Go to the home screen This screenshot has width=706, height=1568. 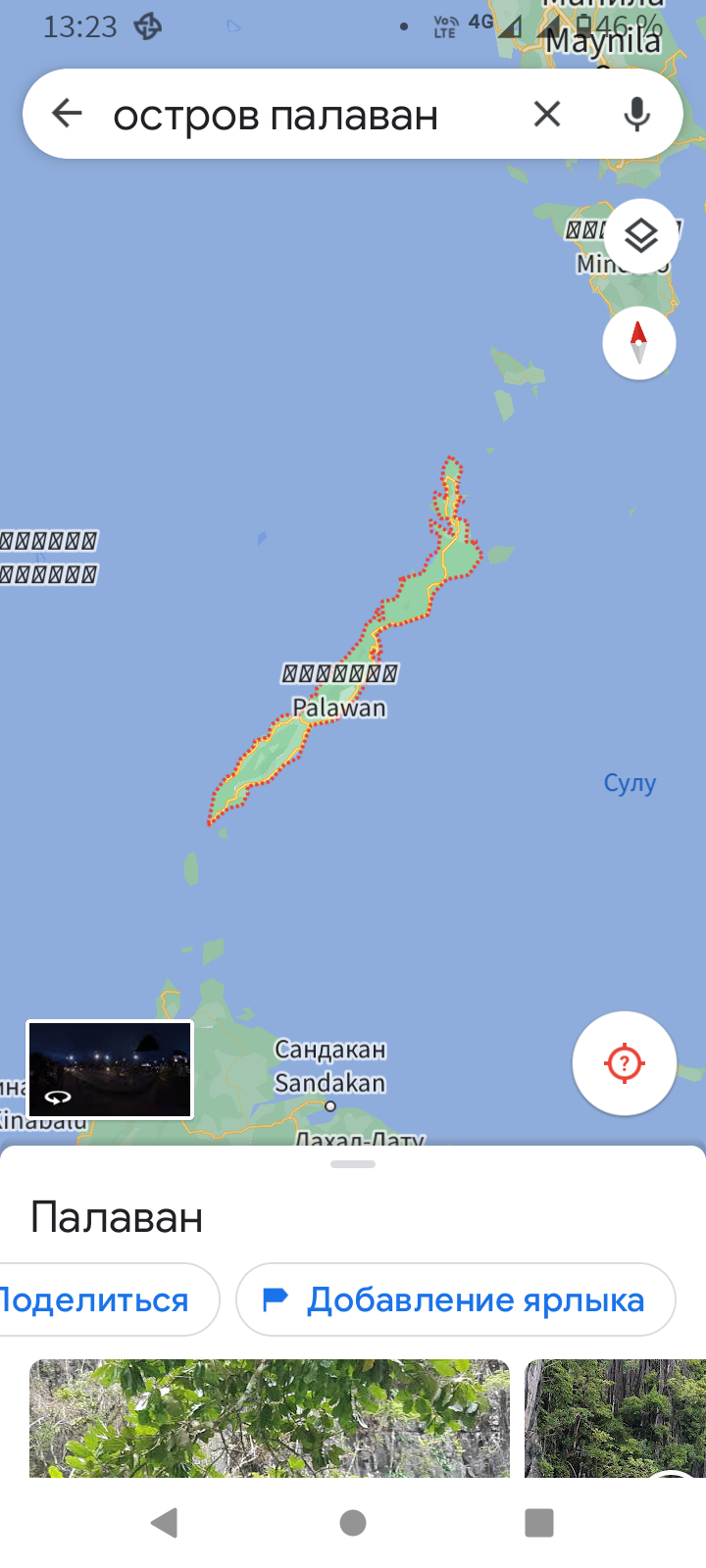point(353,1522)
